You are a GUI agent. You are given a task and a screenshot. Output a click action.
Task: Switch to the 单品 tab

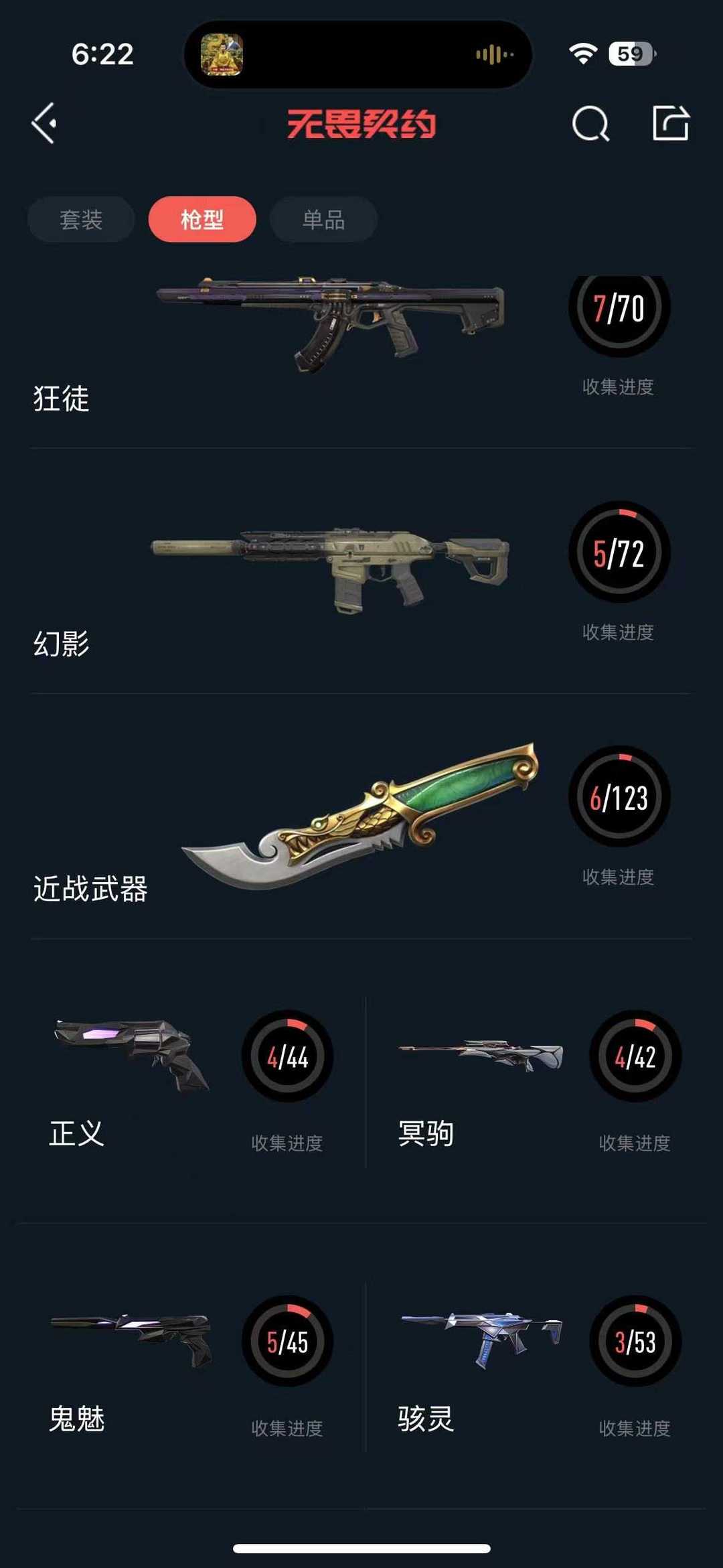click(323, 220)
